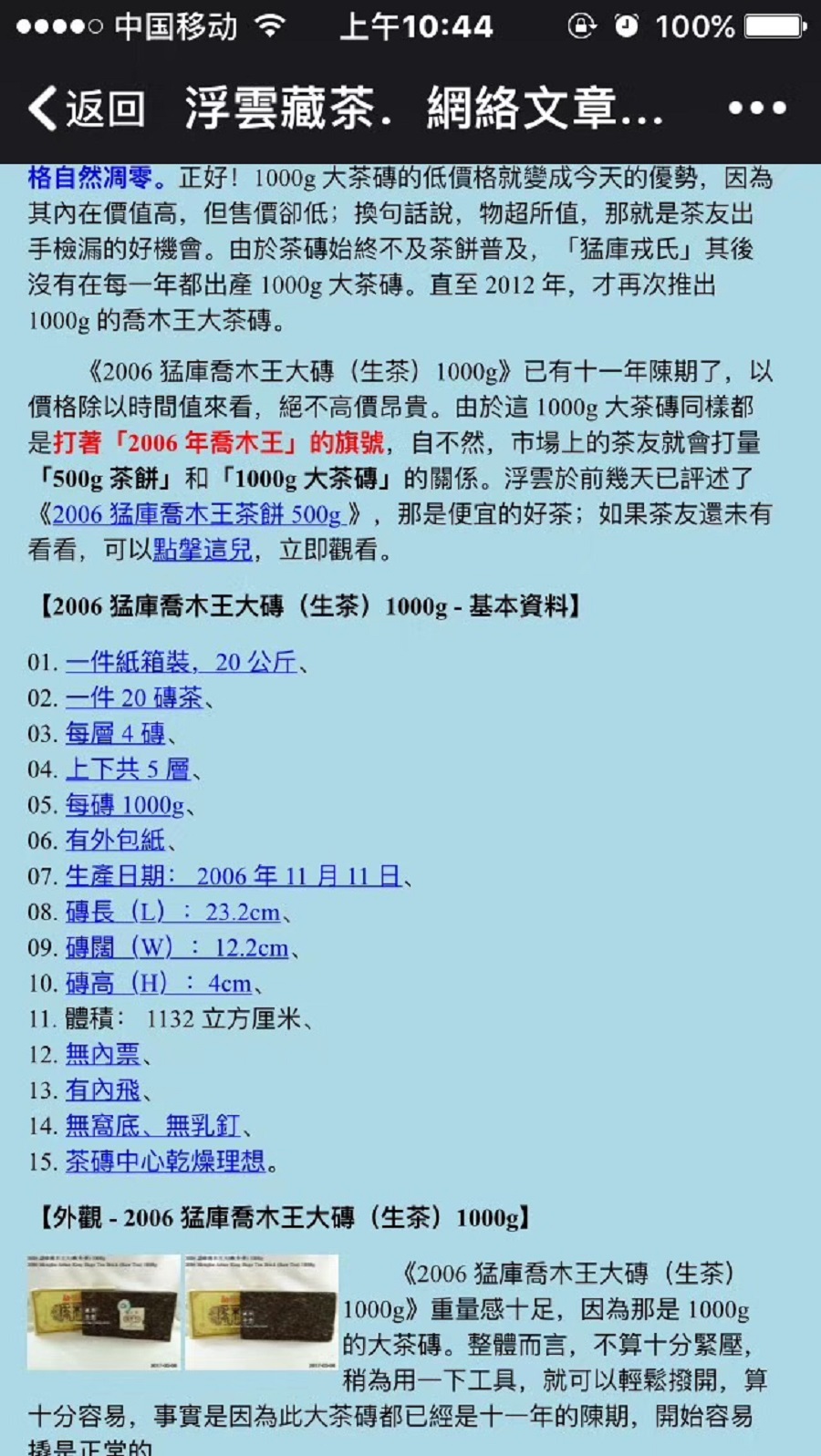Open the 上下共 5 層 link
This screenshot has width=821, height=1456.
click(x=128, y=769)
